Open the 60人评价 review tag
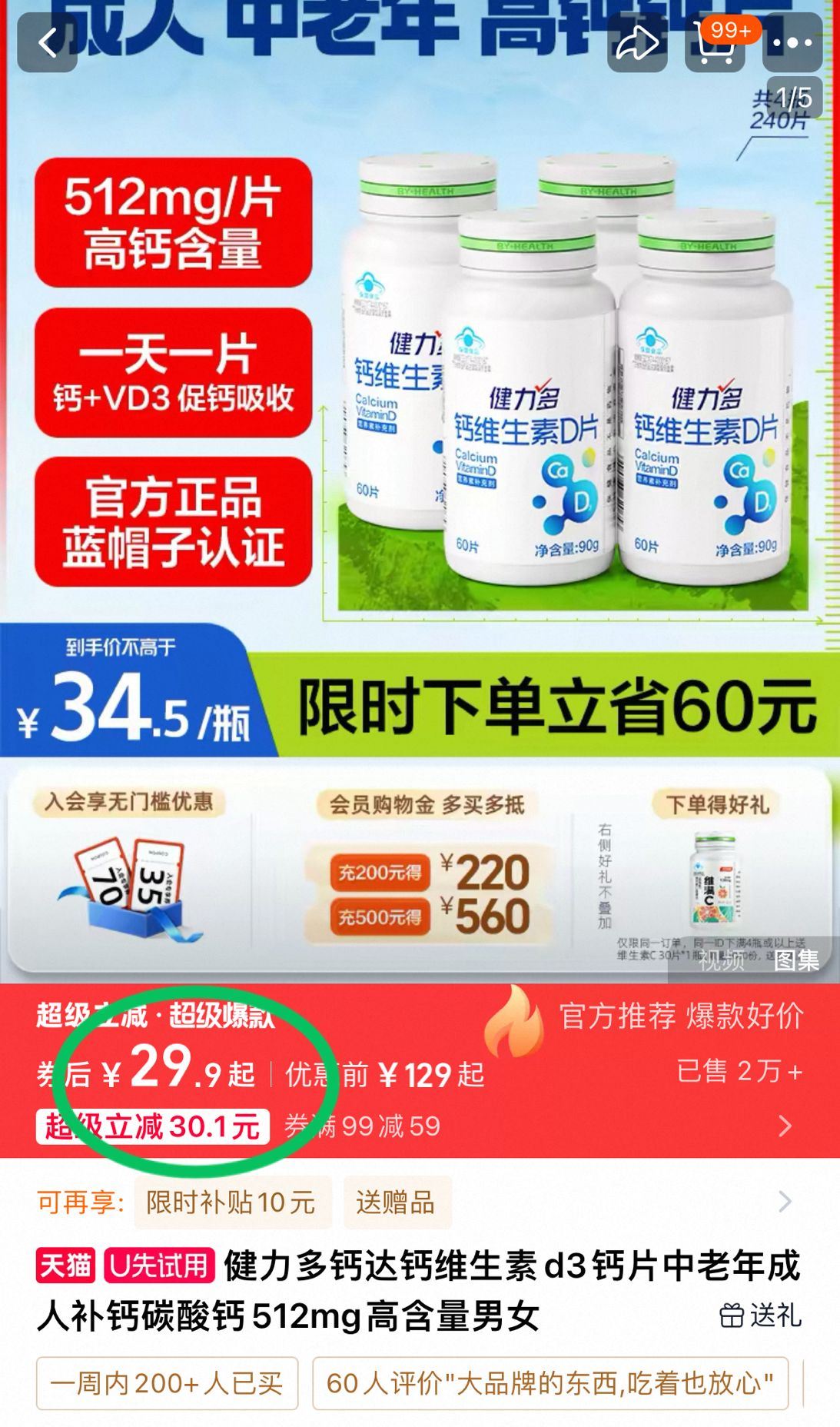 (549, 1383)
